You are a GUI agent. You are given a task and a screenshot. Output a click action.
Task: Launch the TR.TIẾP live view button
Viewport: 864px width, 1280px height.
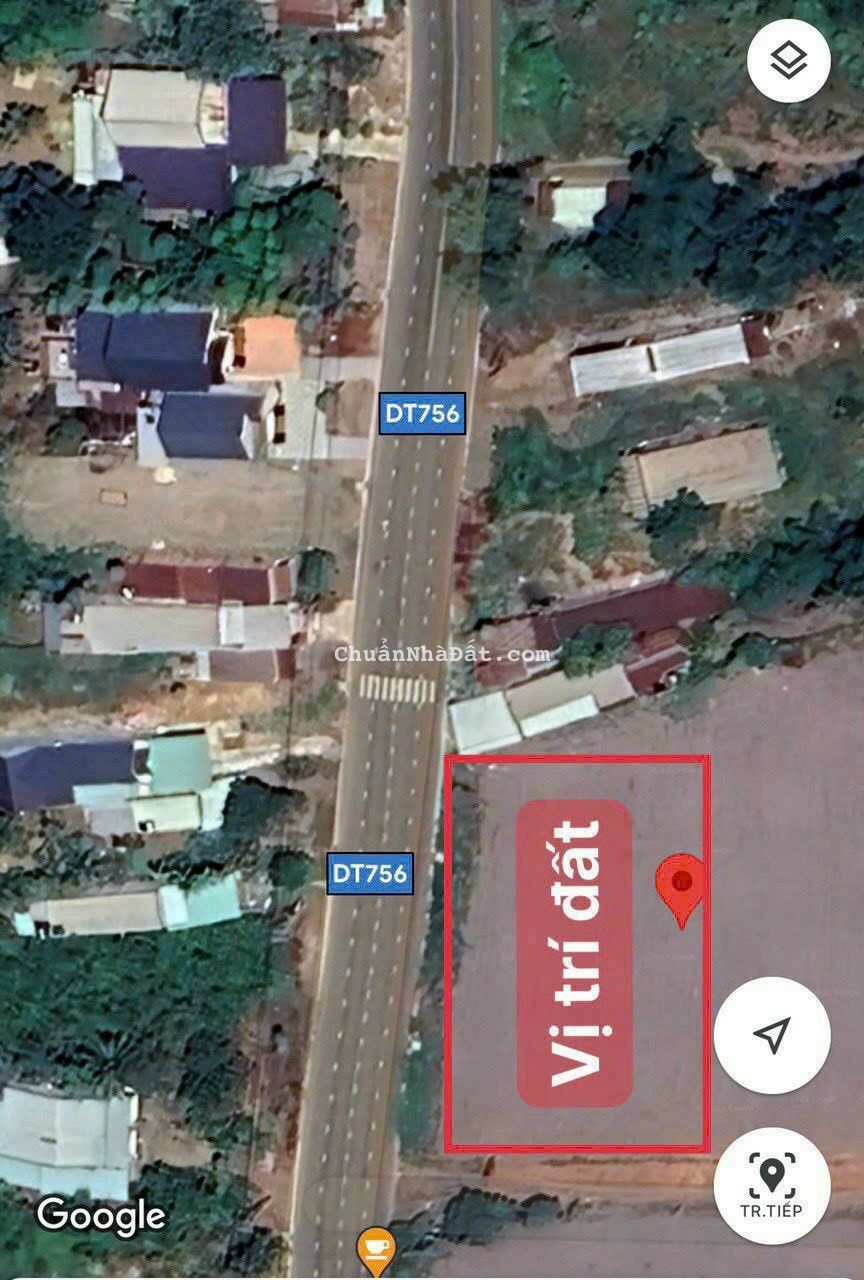click(771, 1186)
